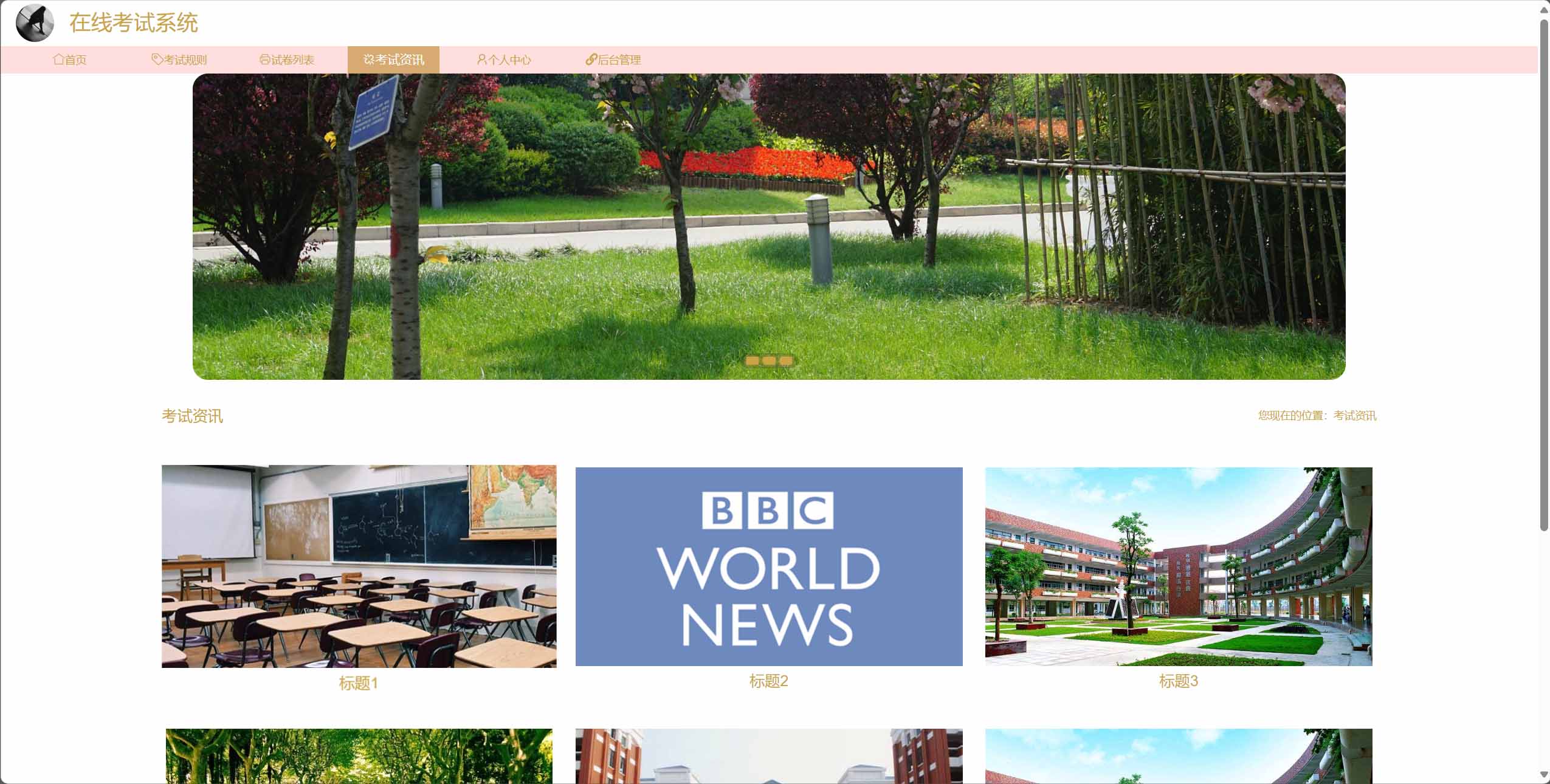Open the 标题2 BBC World News card
The width and height of the screenshot is (1550, 784).
[x=768, y=566]
